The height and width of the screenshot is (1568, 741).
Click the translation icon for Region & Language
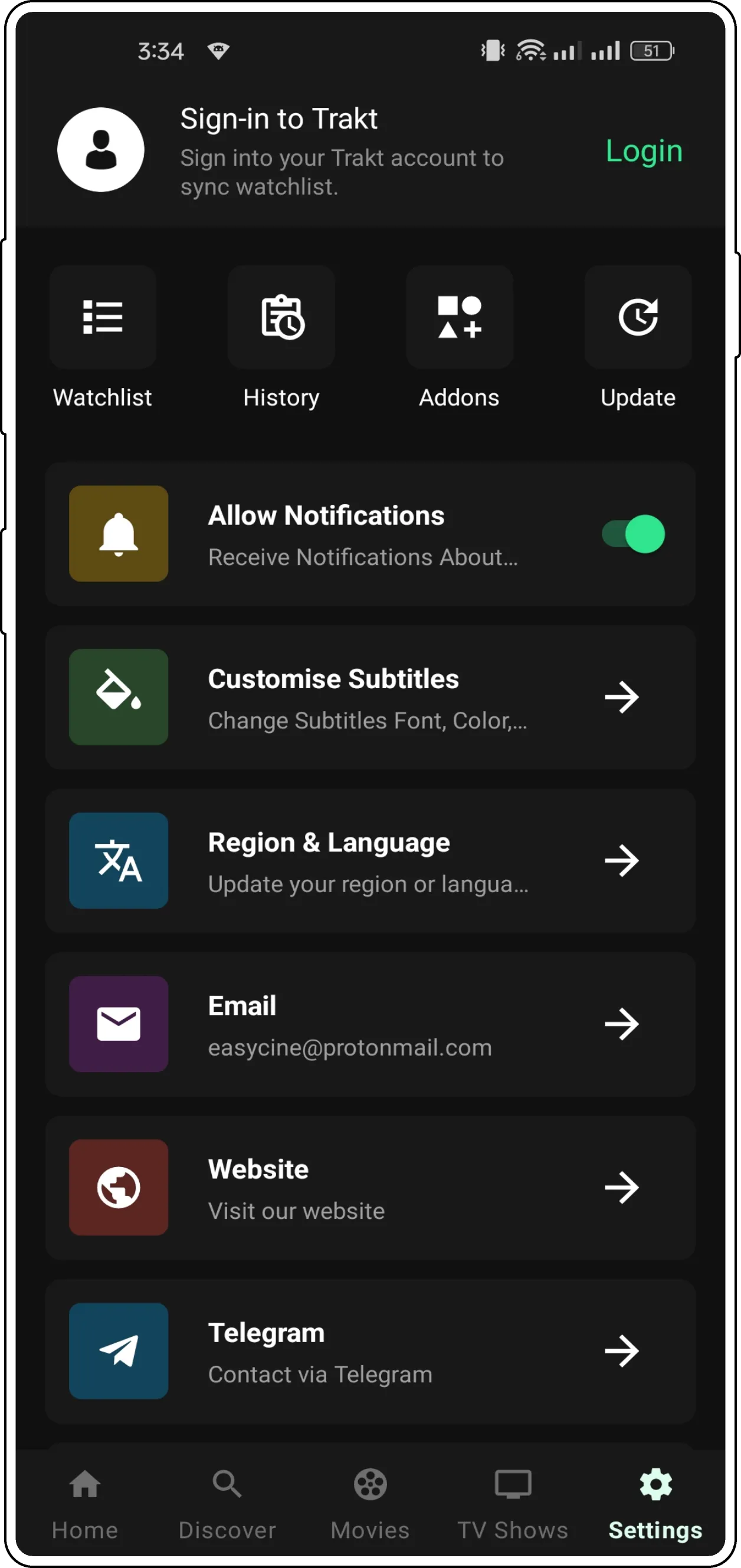118,860
